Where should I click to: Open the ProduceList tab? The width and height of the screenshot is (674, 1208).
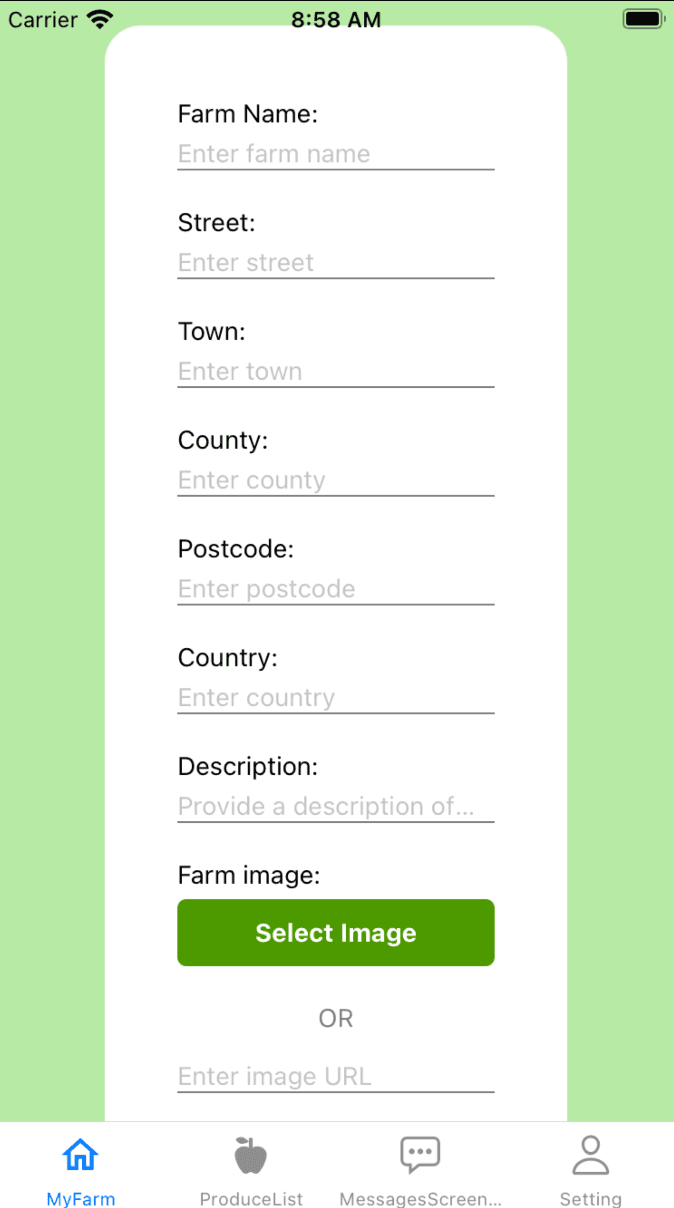pyautogui.click(x=251, y=1168)
